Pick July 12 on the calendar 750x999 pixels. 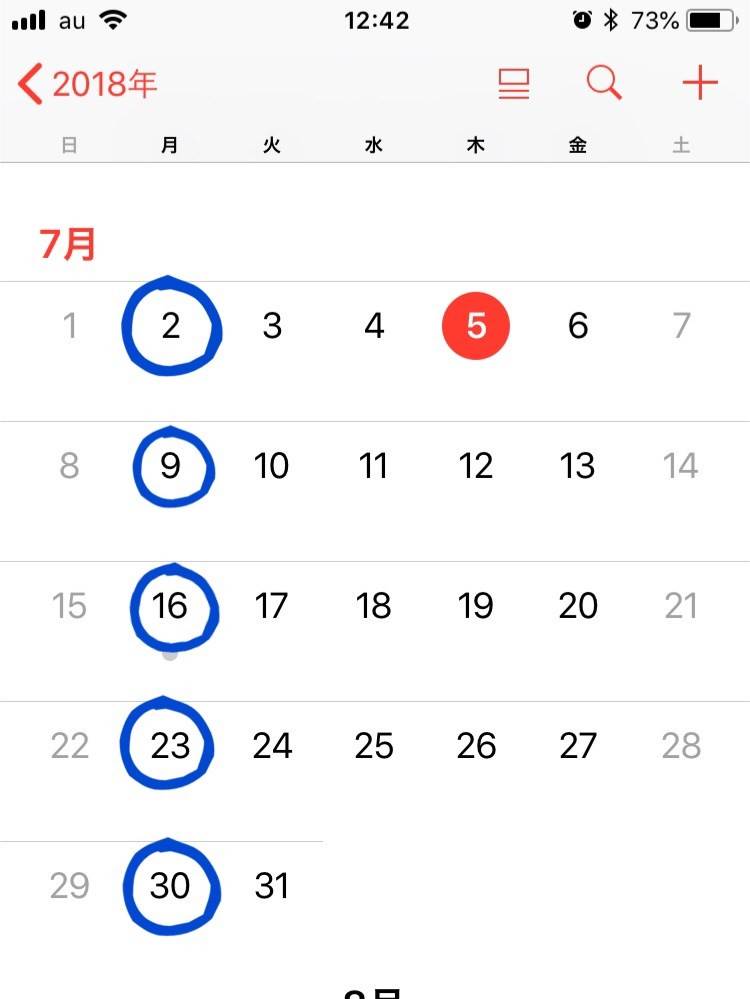(x=476, y=466)
